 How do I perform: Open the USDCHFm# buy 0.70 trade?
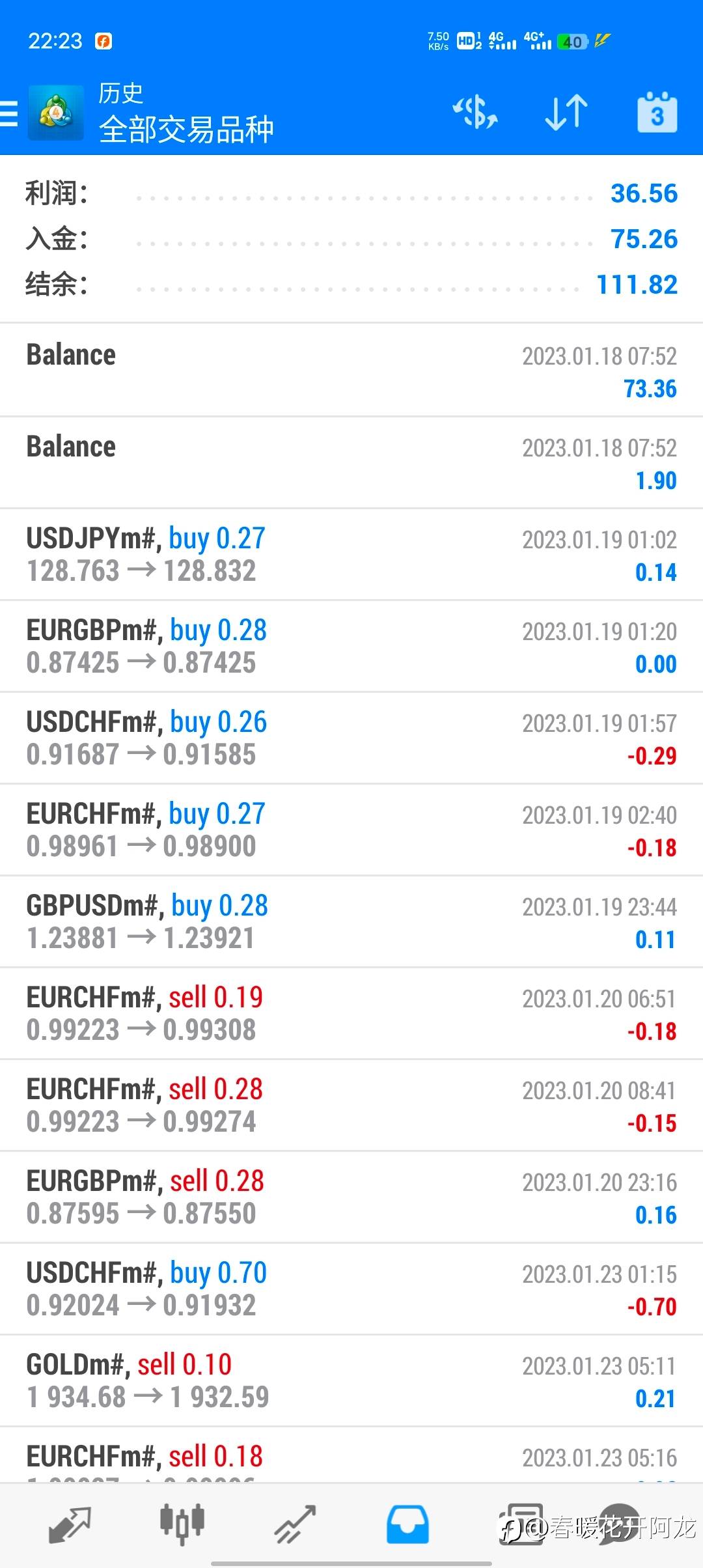click(351, 1289)
